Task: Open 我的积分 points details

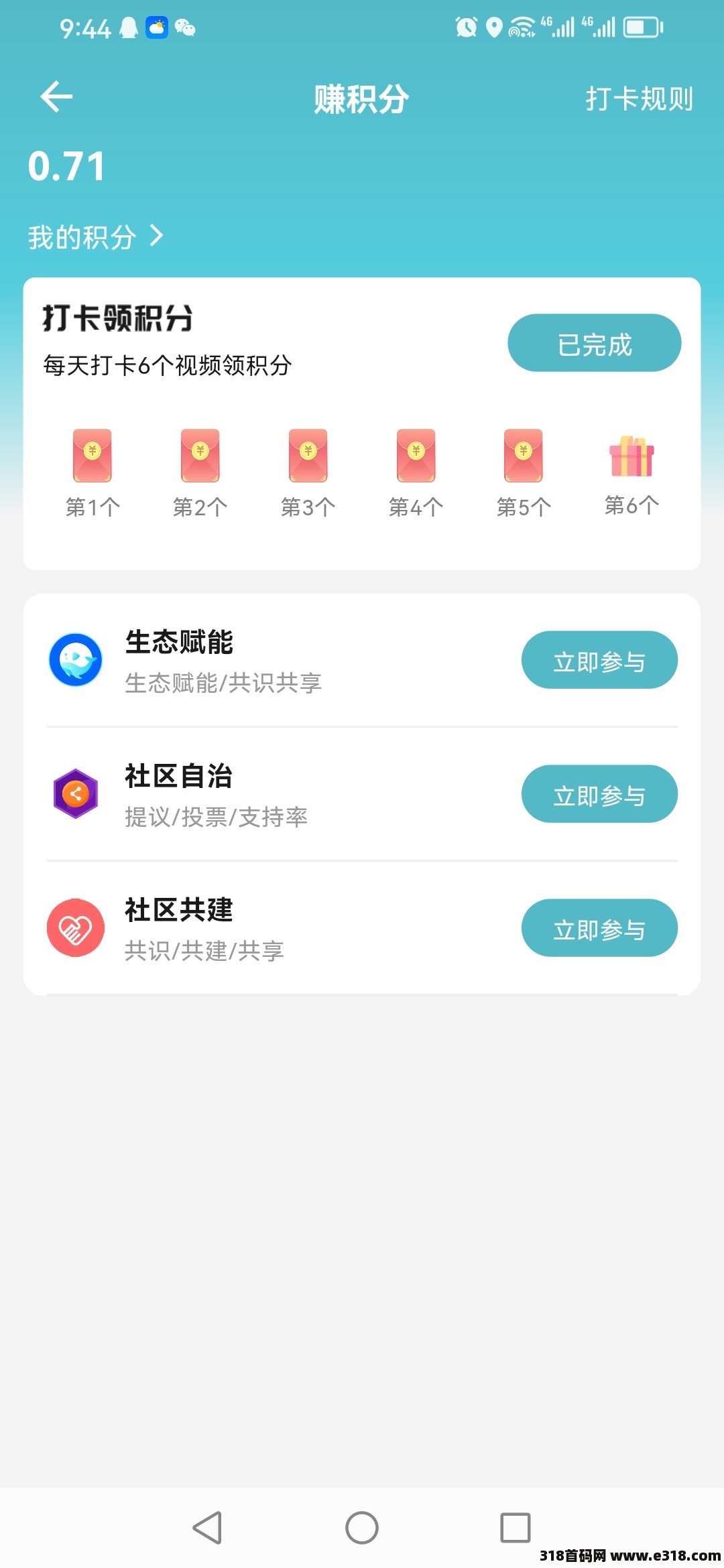Action: point(95,237)
